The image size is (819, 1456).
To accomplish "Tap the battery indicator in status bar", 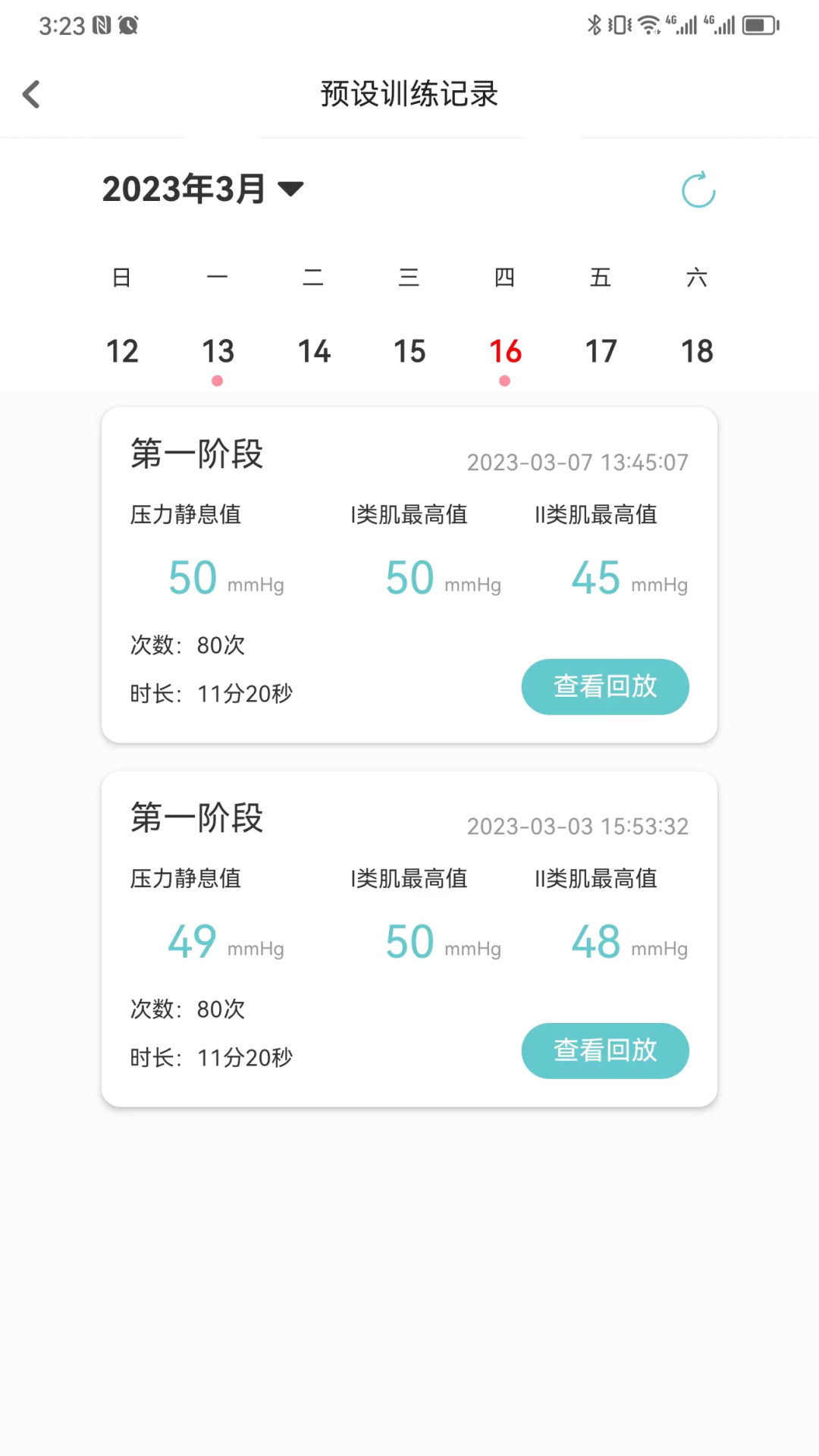I will tap(760, 24).
